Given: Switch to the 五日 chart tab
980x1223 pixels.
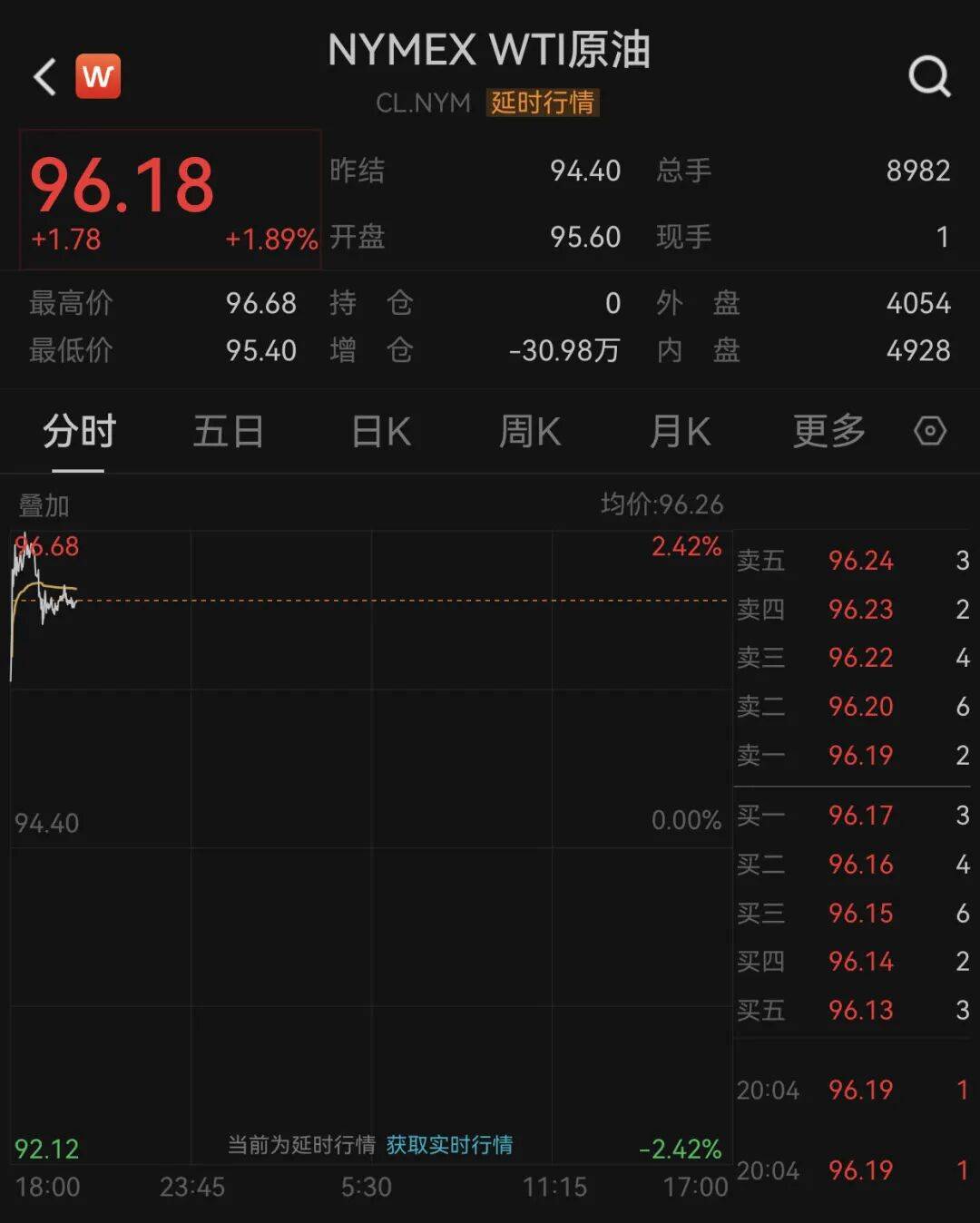Looking at the screenshot, I should click(x=228, y=432).
